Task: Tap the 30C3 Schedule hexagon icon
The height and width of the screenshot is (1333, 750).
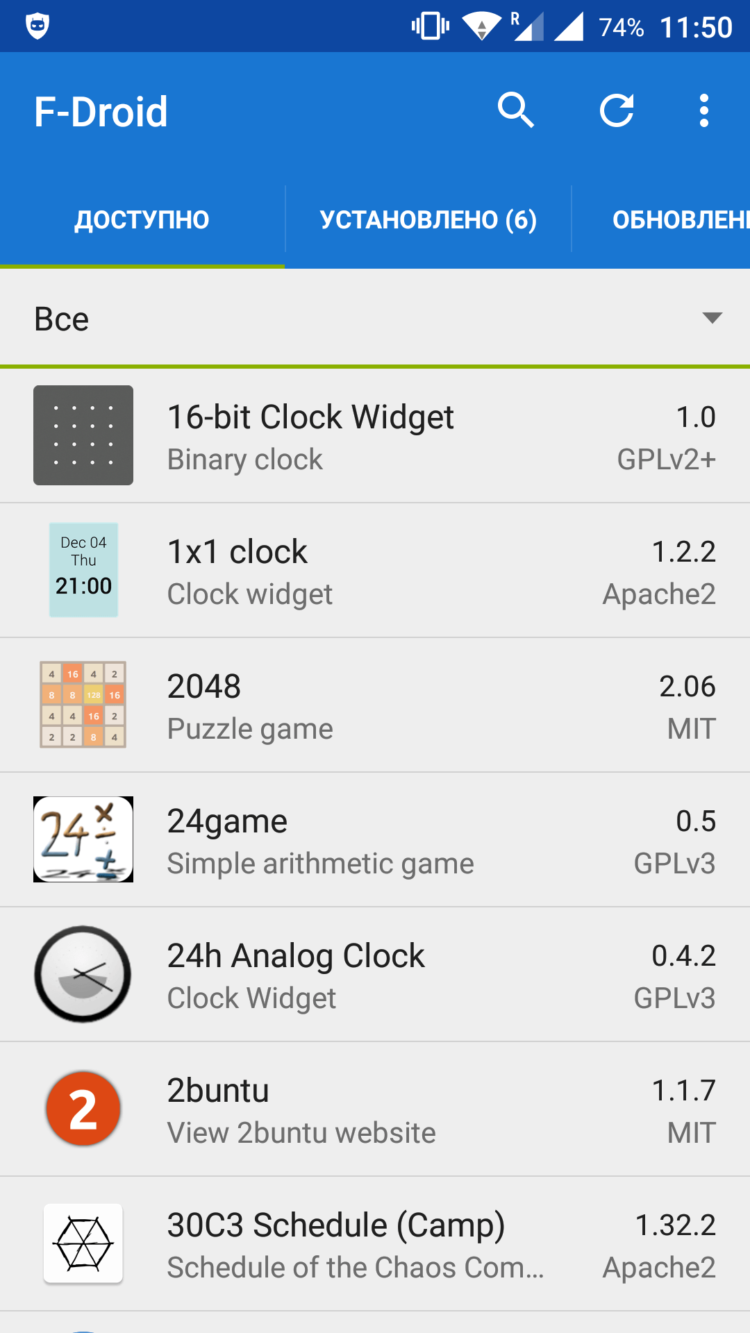Action: click(83, 1243)
